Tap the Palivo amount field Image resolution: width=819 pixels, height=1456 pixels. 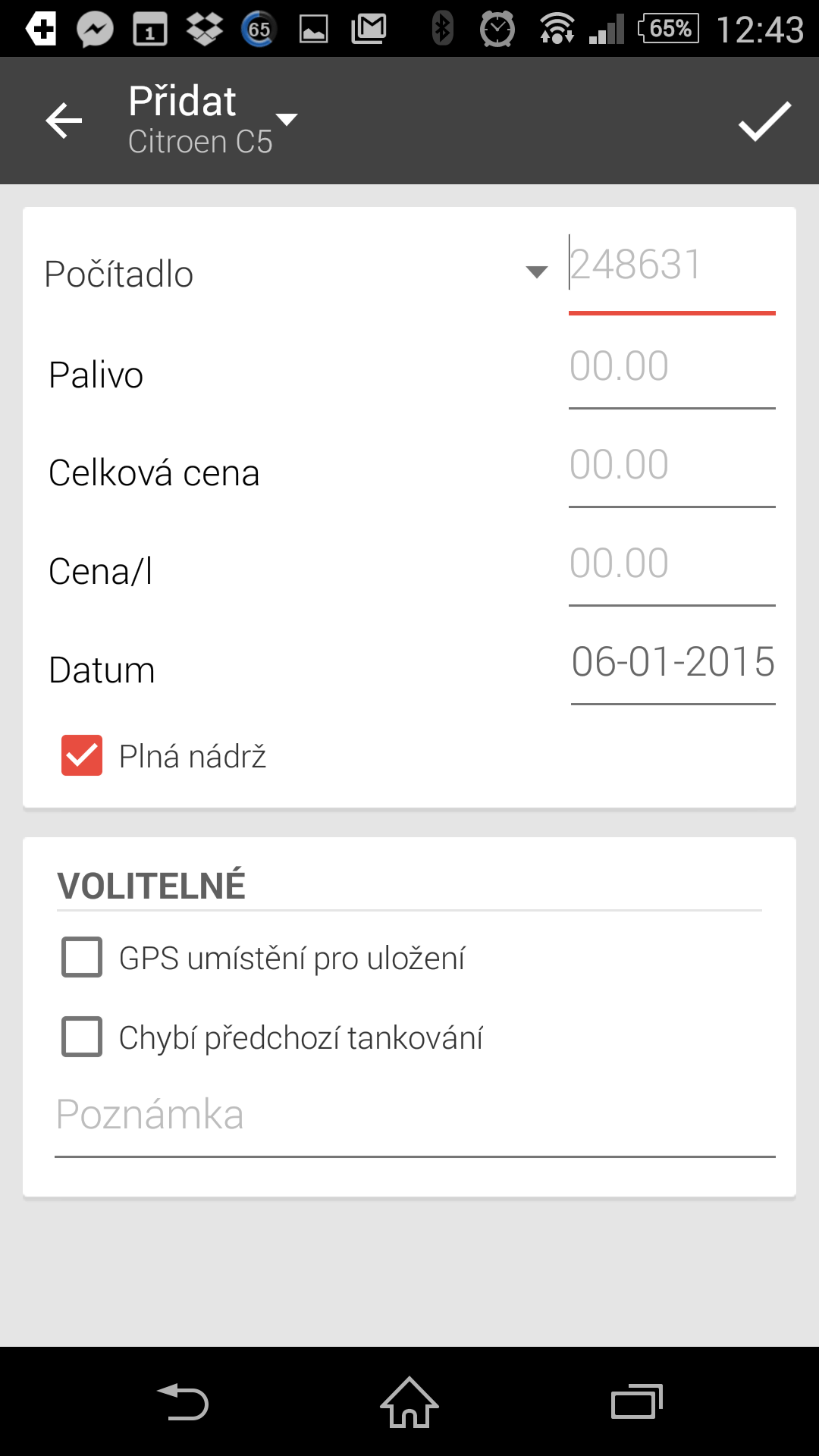[672, 367]
